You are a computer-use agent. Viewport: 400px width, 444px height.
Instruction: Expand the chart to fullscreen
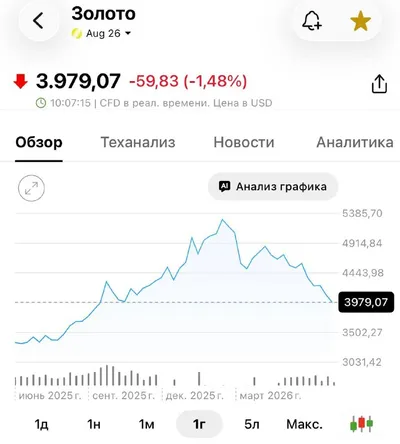coord(31,188)
